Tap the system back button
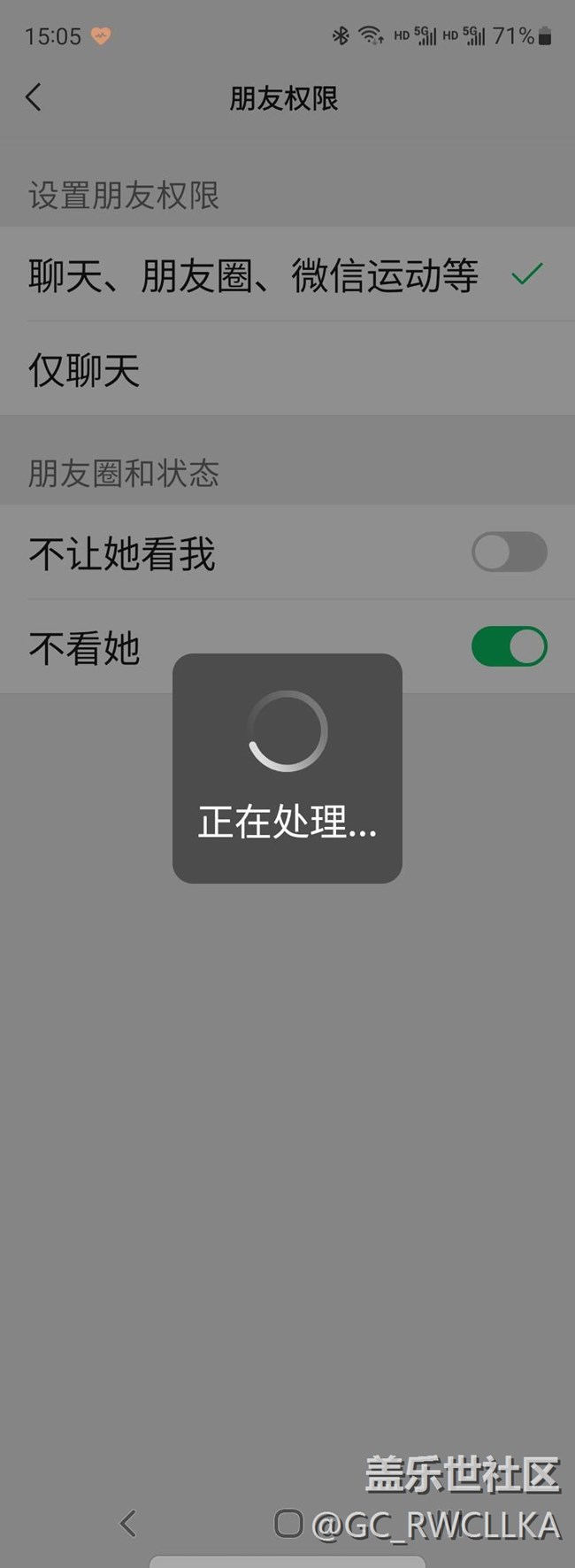This screenshot has height=1568, width=575. [128, 1524]
